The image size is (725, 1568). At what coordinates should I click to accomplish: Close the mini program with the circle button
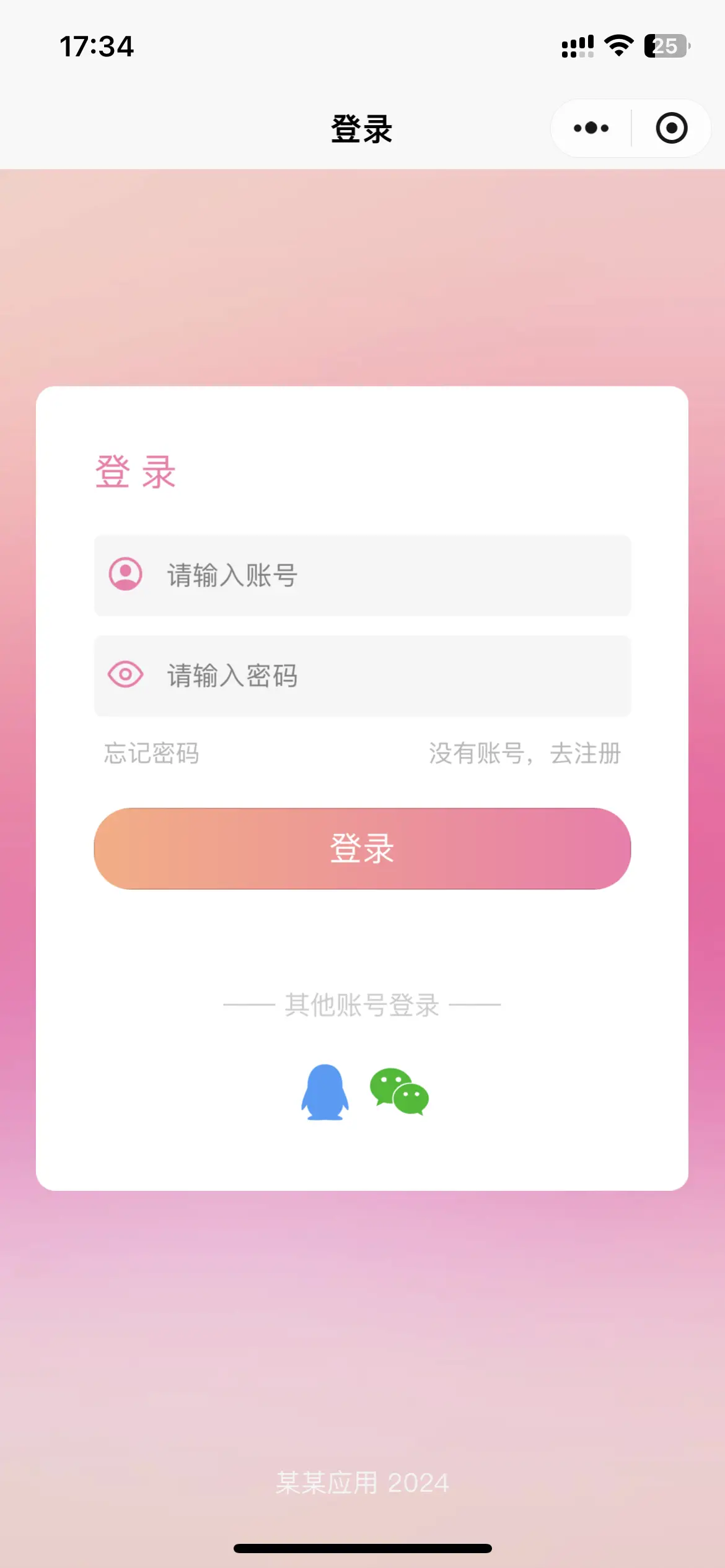coord(672,128)
